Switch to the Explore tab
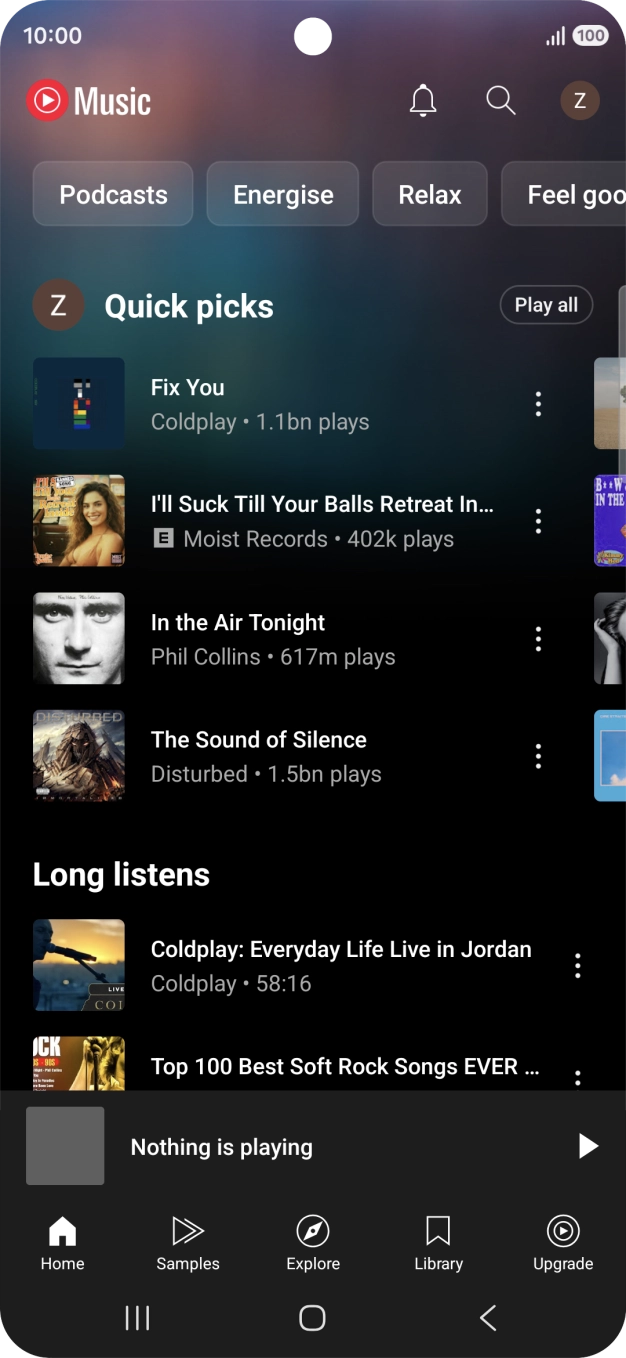Image resolution: width=626 pixels, height=1358 pixels. tap(313, 1244)
